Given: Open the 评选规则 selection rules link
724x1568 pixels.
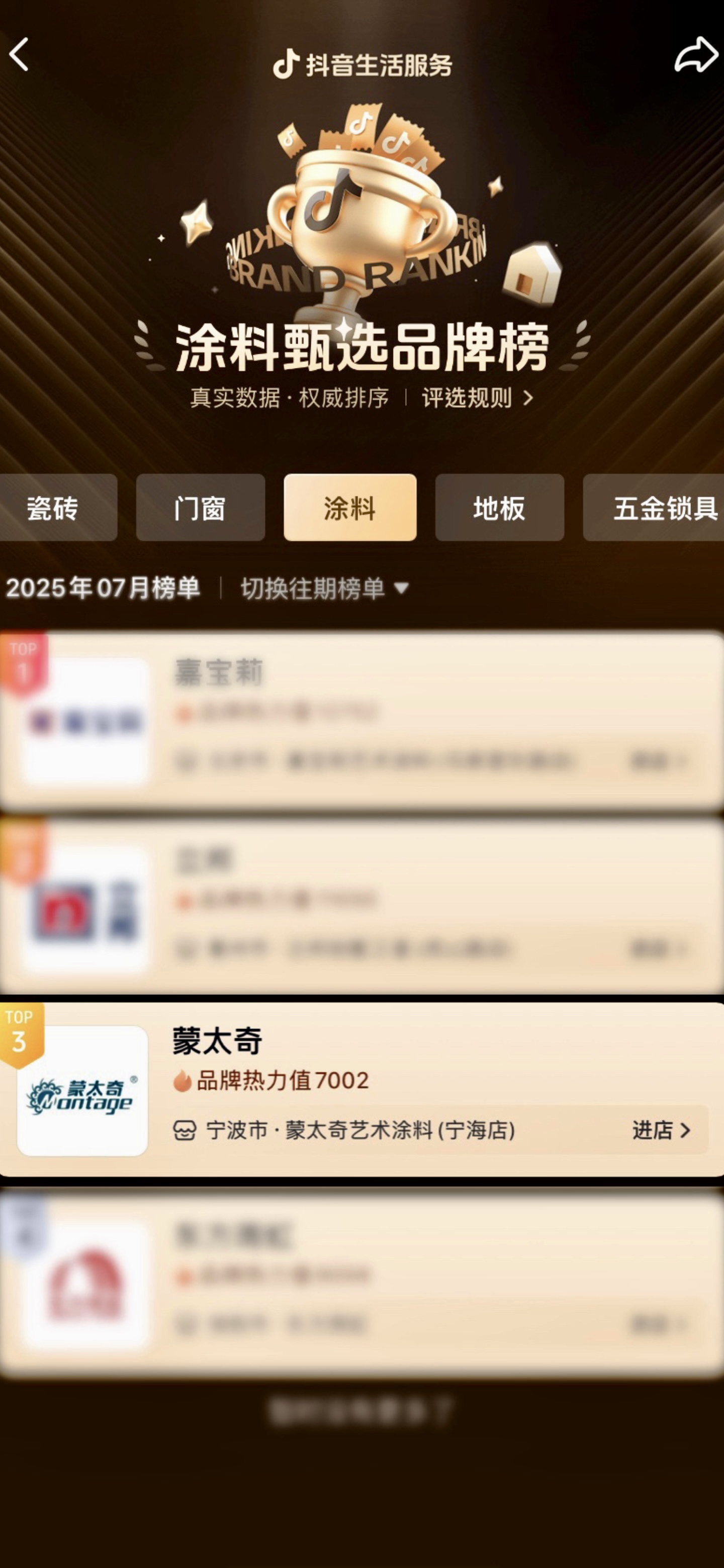Looking at the screenshot, I should pos(477,398).
